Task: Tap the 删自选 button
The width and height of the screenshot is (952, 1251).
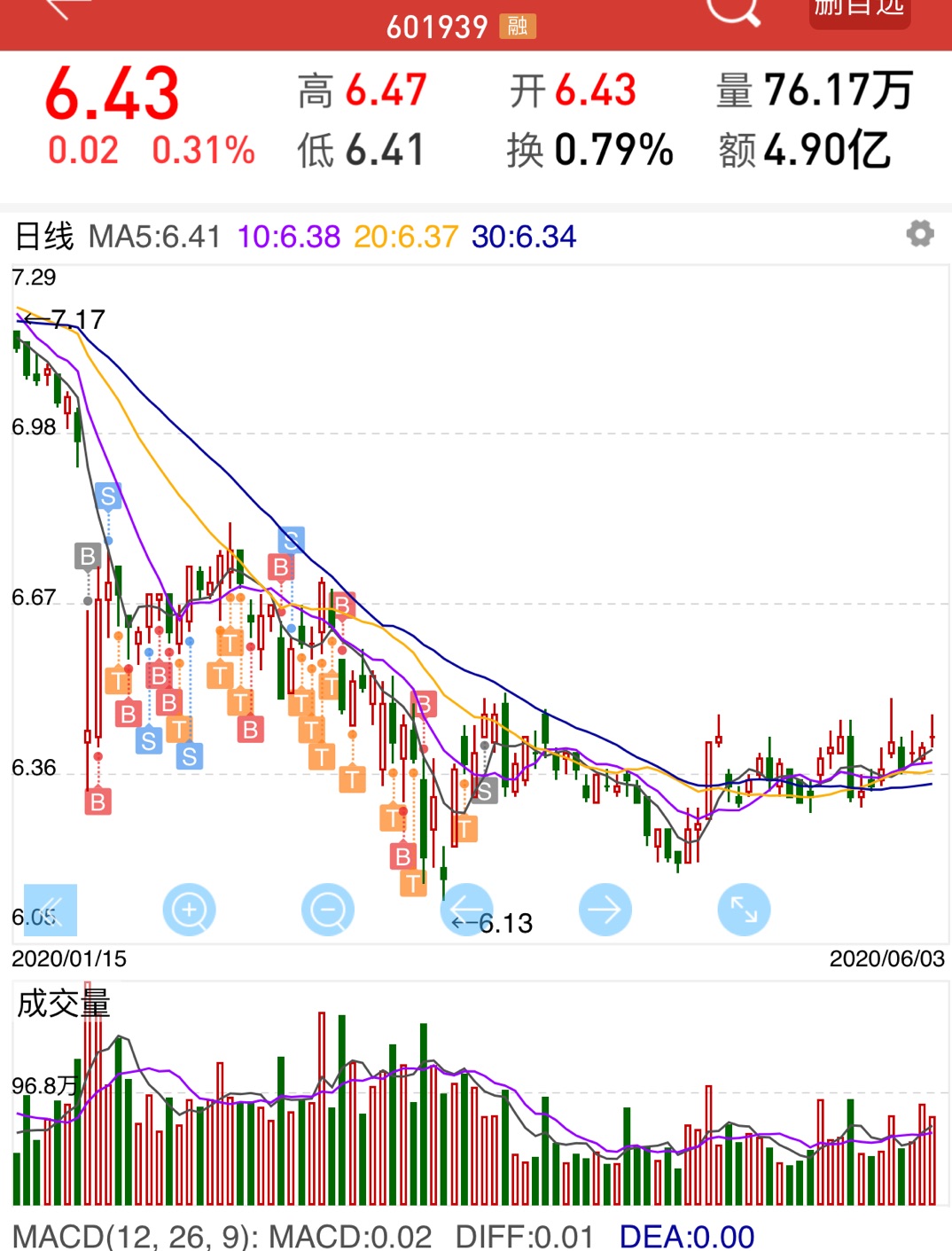Action: 859,11
